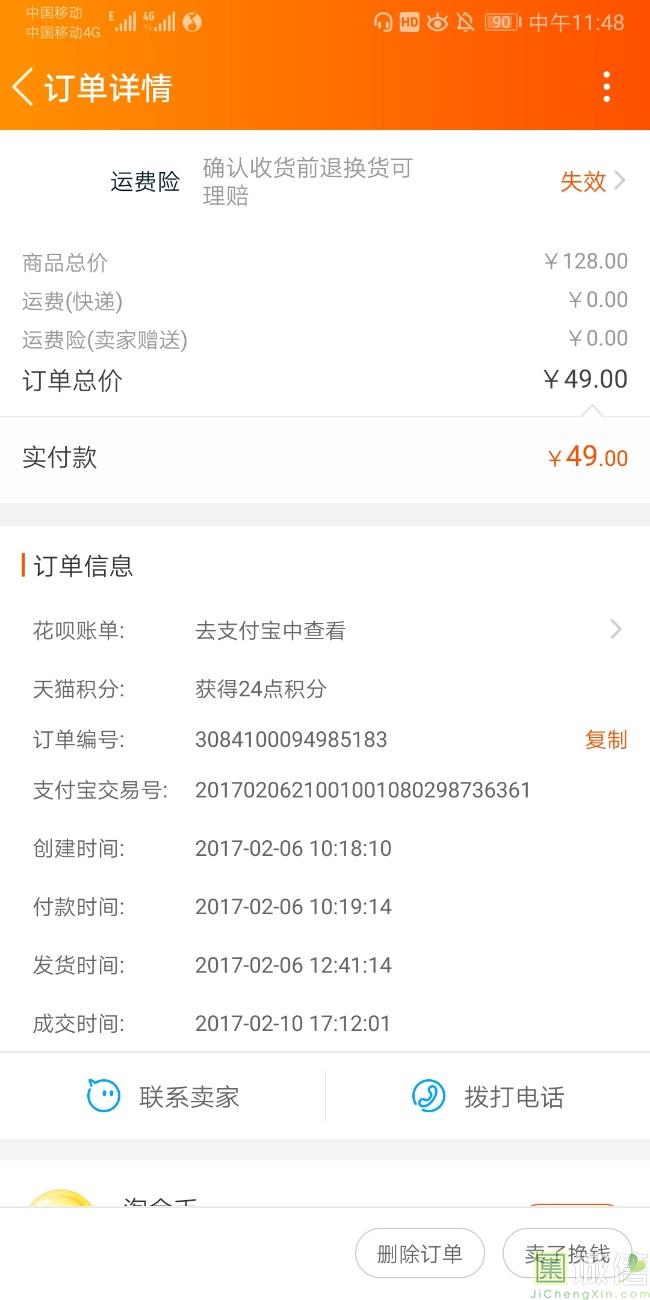Open the 运费险 shipping insurance row

coord(368,181)
